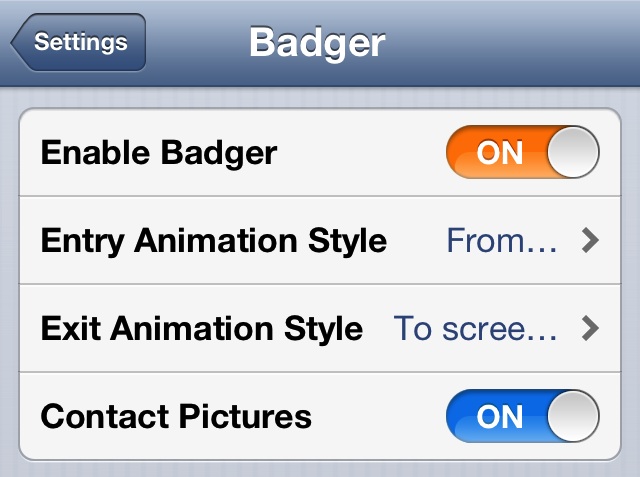Disable the Contact Pictures switch

[x=522, y=416]
